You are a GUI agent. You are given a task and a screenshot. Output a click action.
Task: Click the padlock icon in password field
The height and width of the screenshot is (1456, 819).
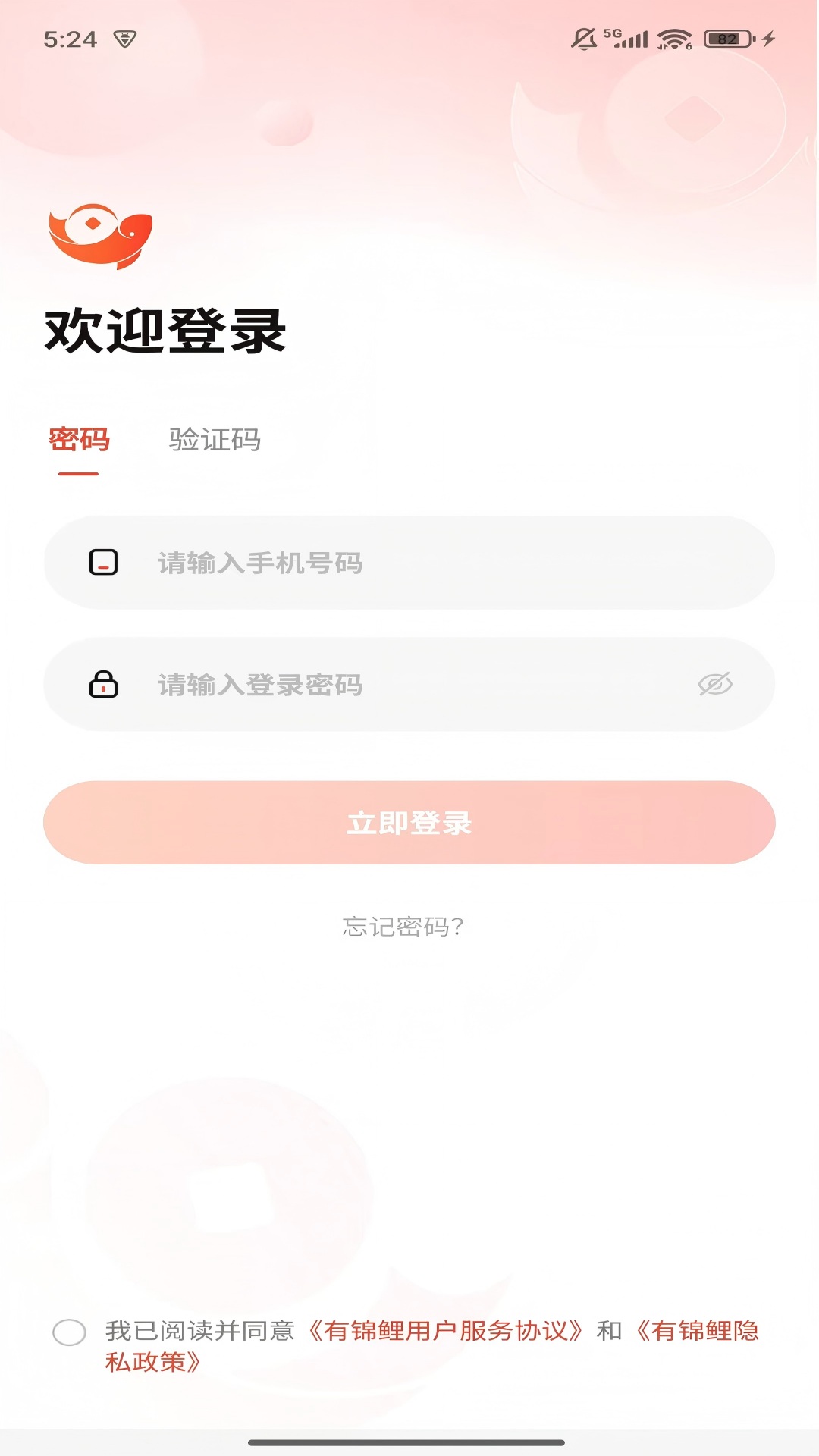pos(105,684)
